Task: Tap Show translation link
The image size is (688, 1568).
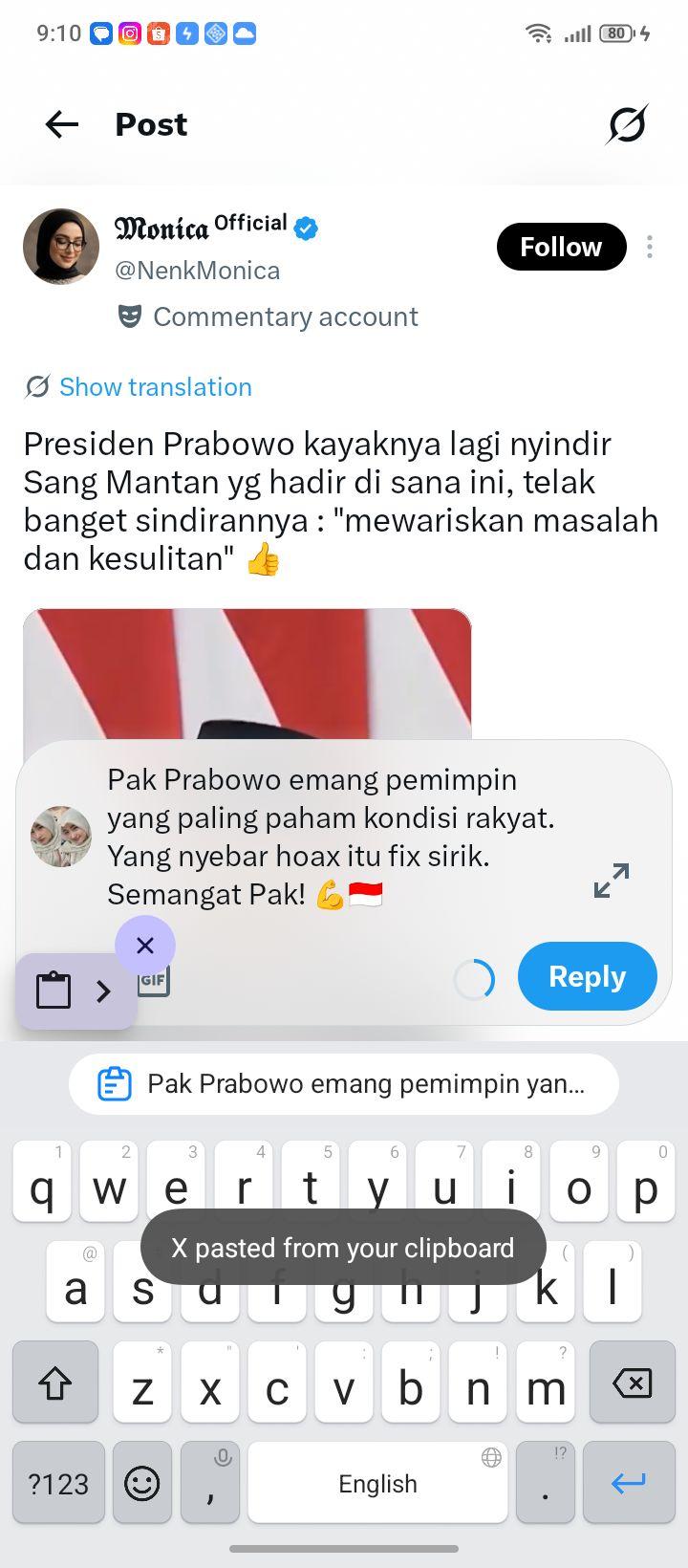Action: [x=155, y=387]
